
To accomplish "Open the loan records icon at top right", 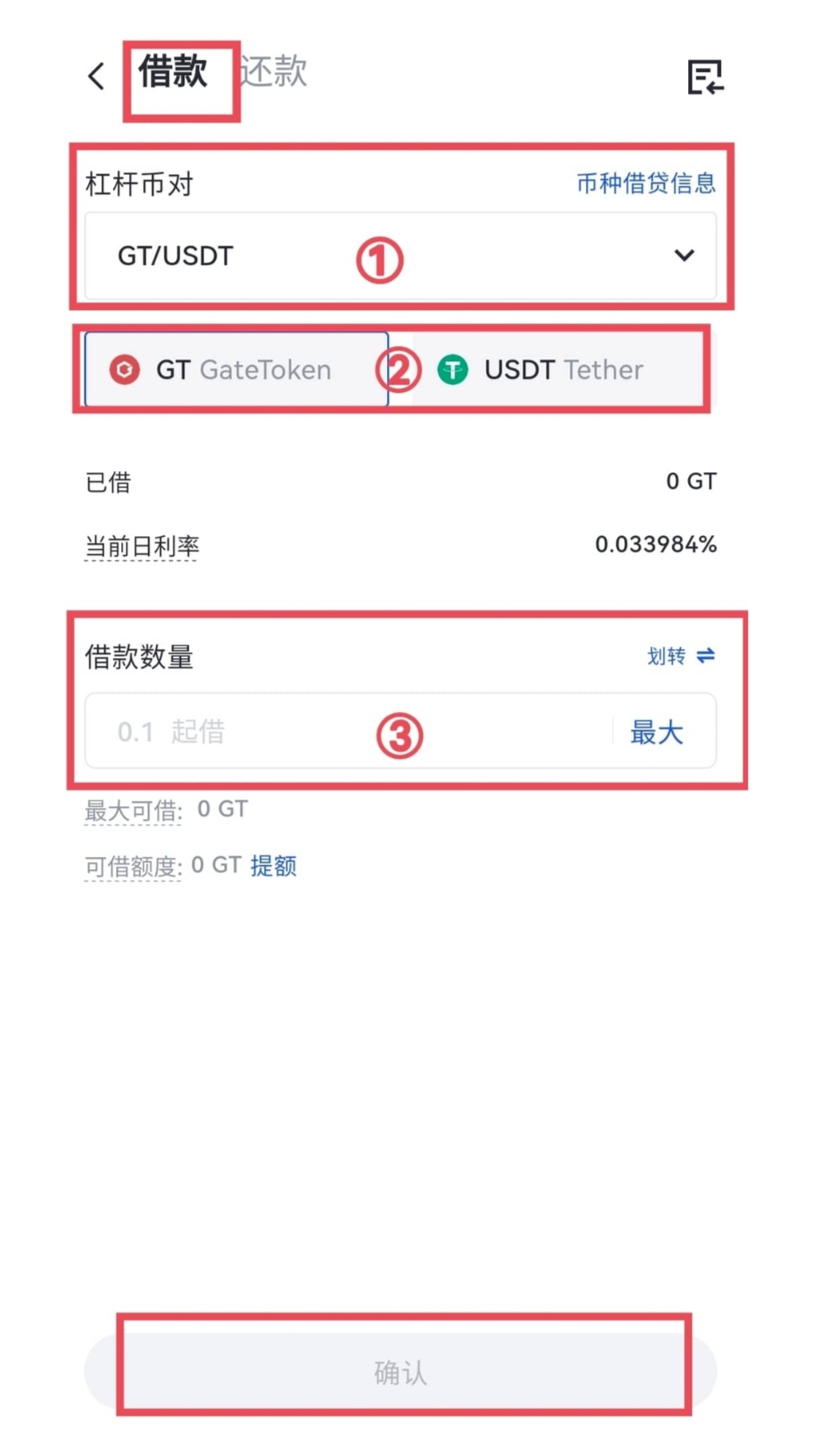I will pyautogui.click(x=705, y=78).
